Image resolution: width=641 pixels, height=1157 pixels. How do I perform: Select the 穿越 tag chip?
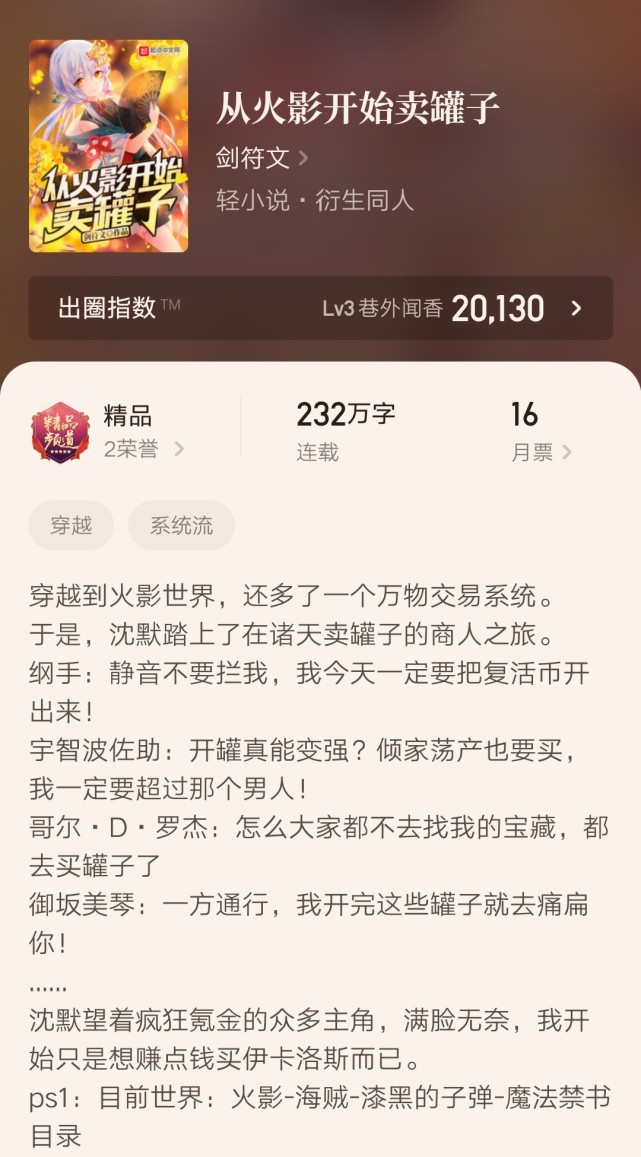[x=71, y=526]
